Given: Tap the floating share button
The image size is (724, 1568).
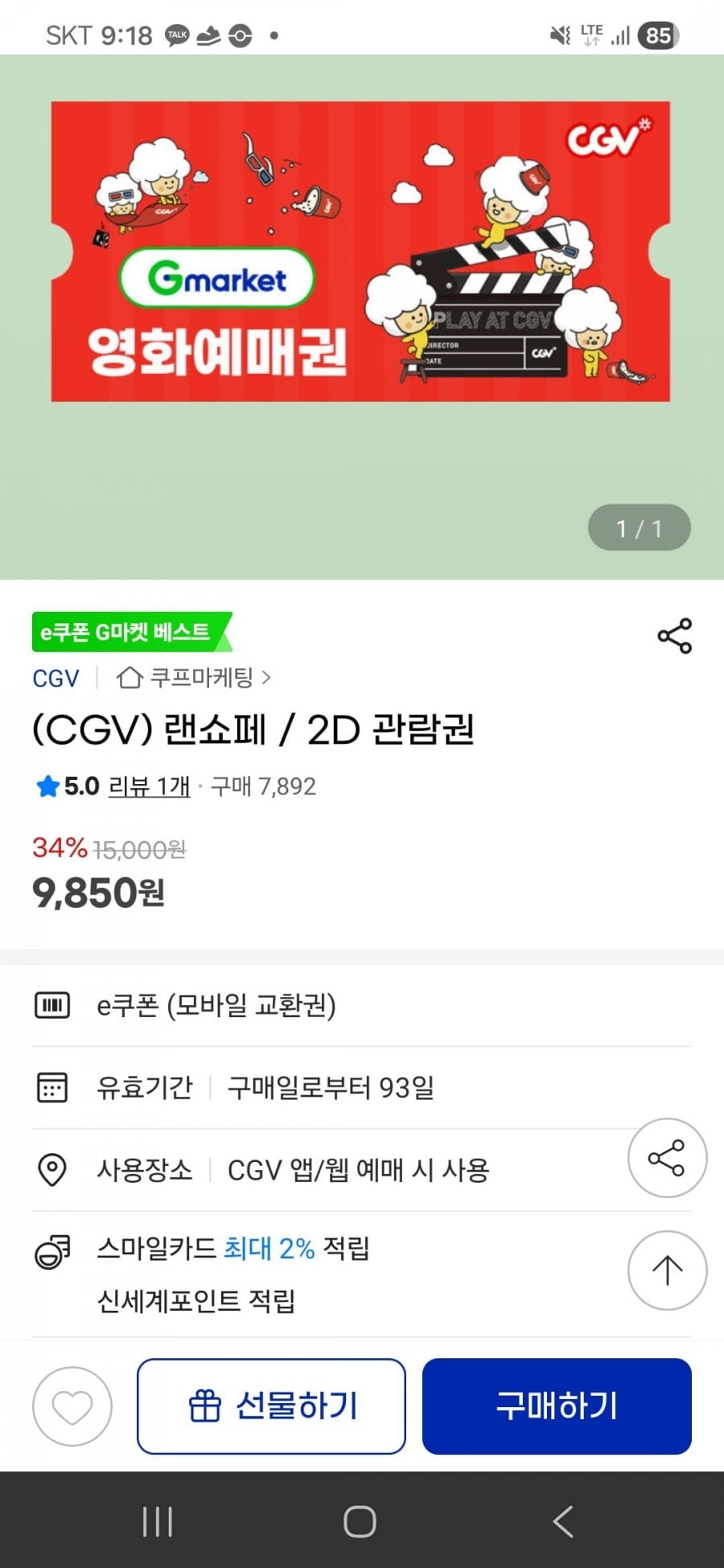Looking at the screenshot, I should coord(667,1158).
